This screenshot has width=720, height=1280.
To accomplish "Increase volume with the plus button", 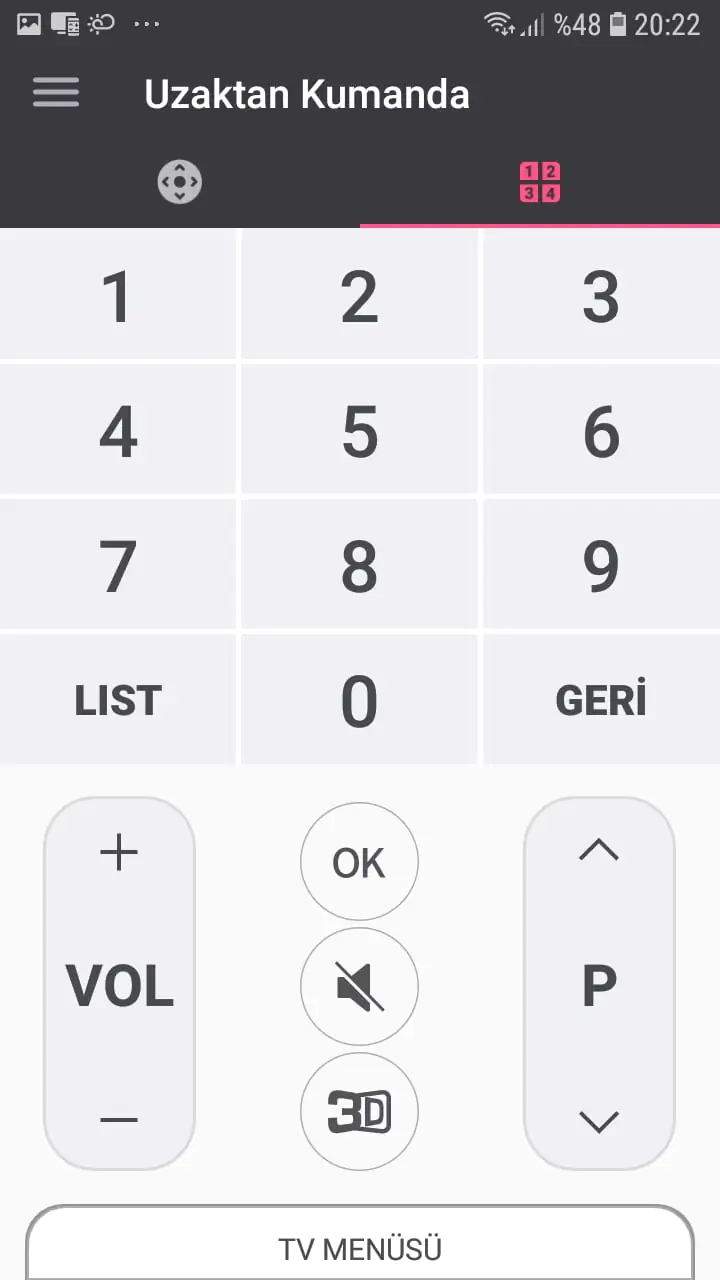I will coord(119,853).
